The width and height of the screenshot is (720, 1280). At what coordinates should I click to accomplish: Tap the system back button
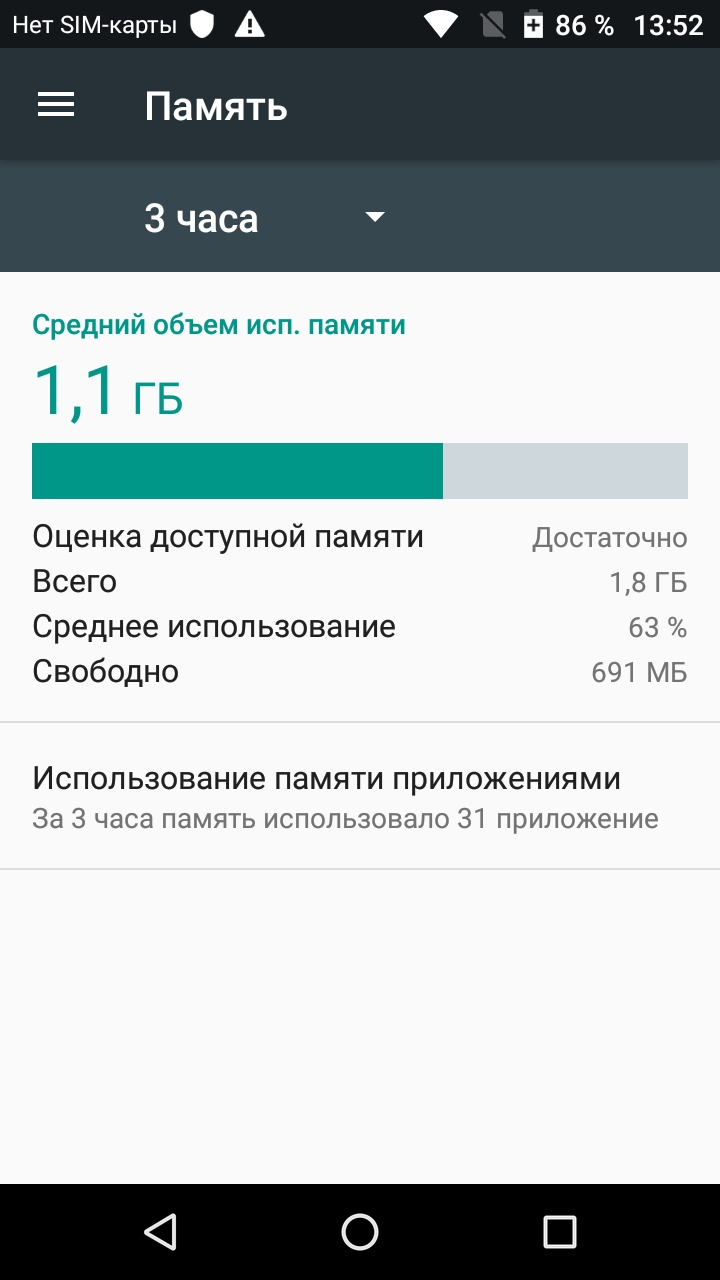tap(160, 1232)
